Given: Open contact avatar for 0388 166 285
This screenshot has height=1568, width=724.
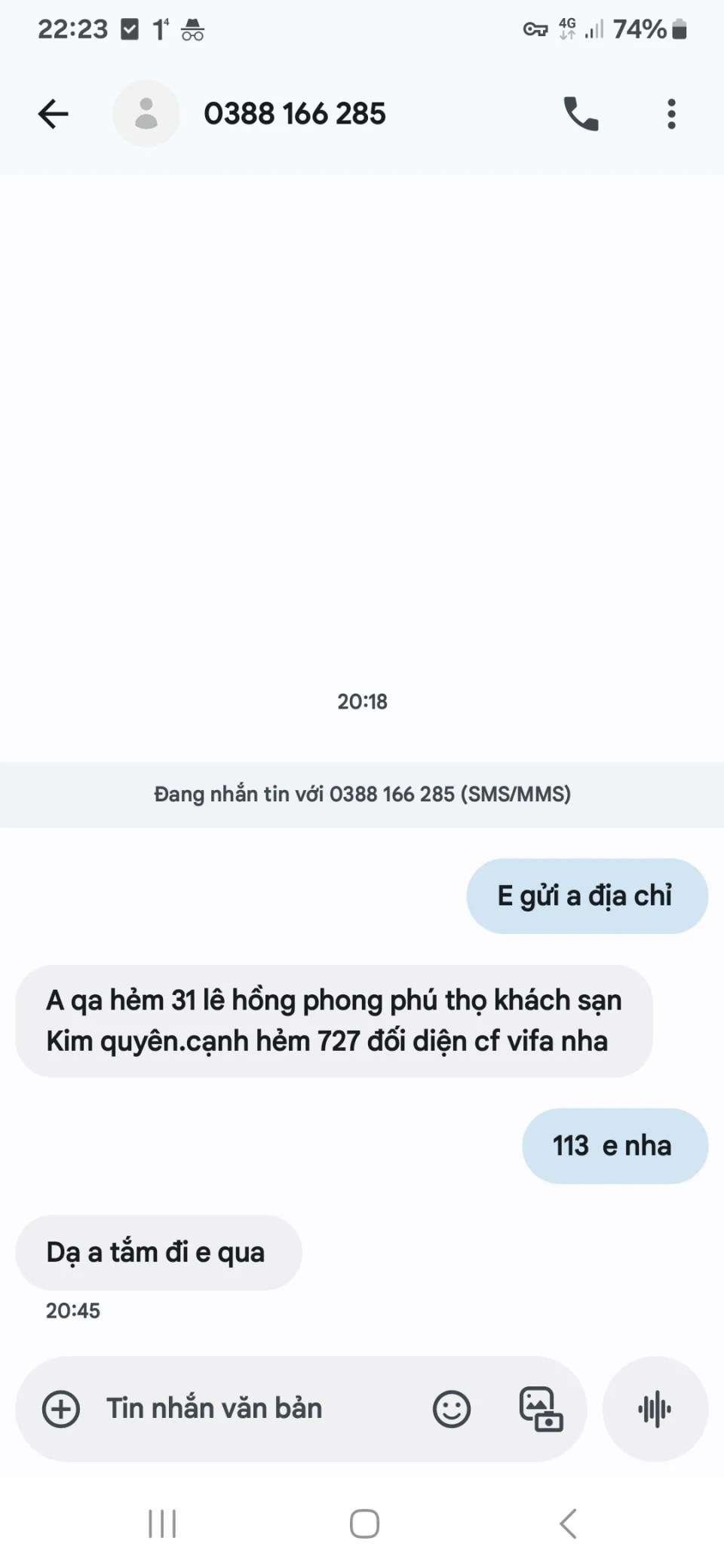Looking at the screenshot, I should (146, 115).
